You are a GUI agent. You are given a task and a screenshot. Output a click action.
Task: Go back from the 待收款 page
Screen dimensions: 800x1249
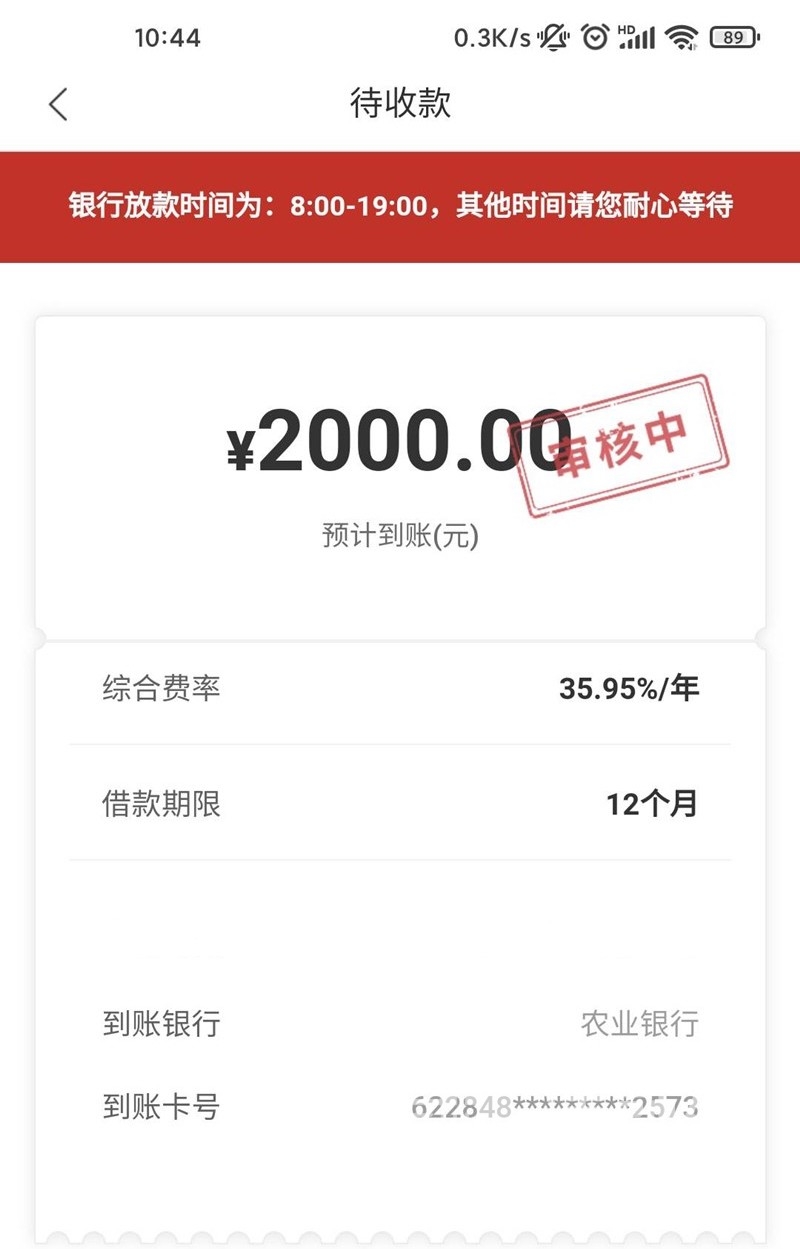pyautogui.click(x=58, y=104)
